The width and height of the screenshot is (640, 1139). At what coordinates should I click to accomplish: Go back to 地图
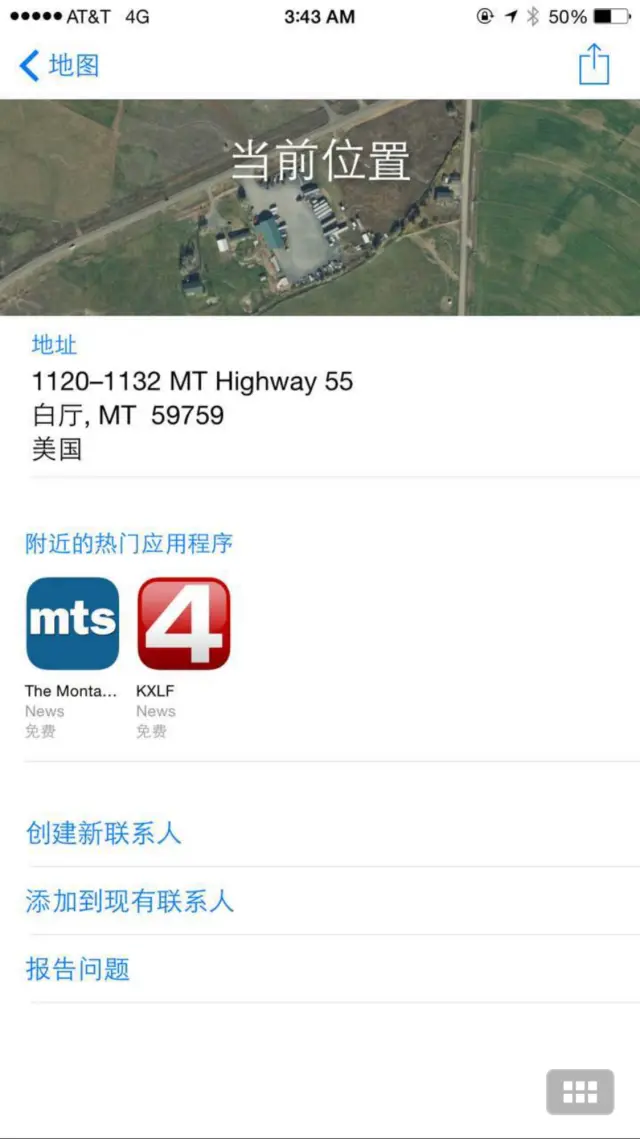coord(59,66)
